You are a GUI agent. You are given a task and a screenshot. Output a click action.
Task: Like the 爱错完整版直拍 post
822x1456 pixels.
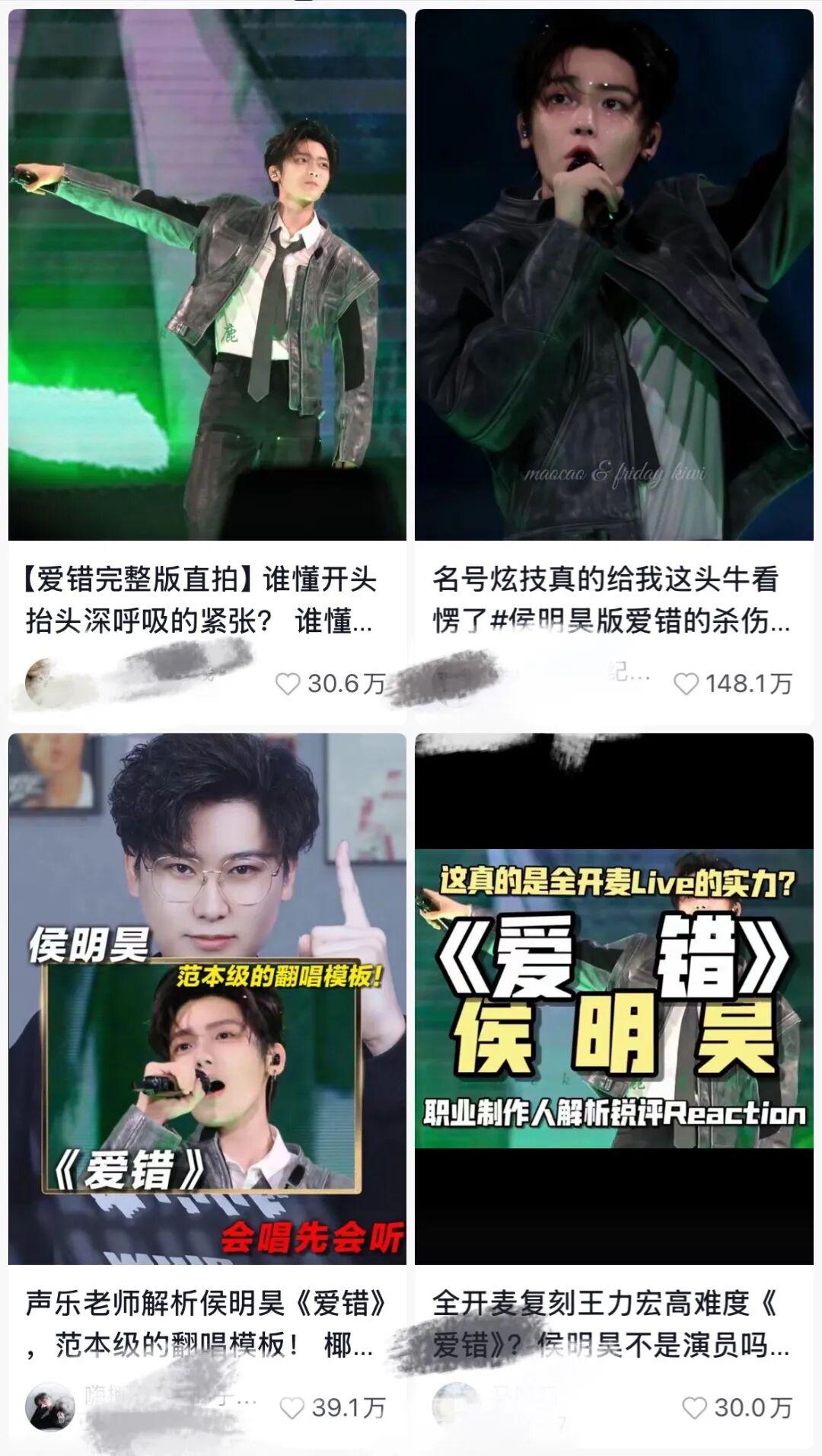point(288,684)
